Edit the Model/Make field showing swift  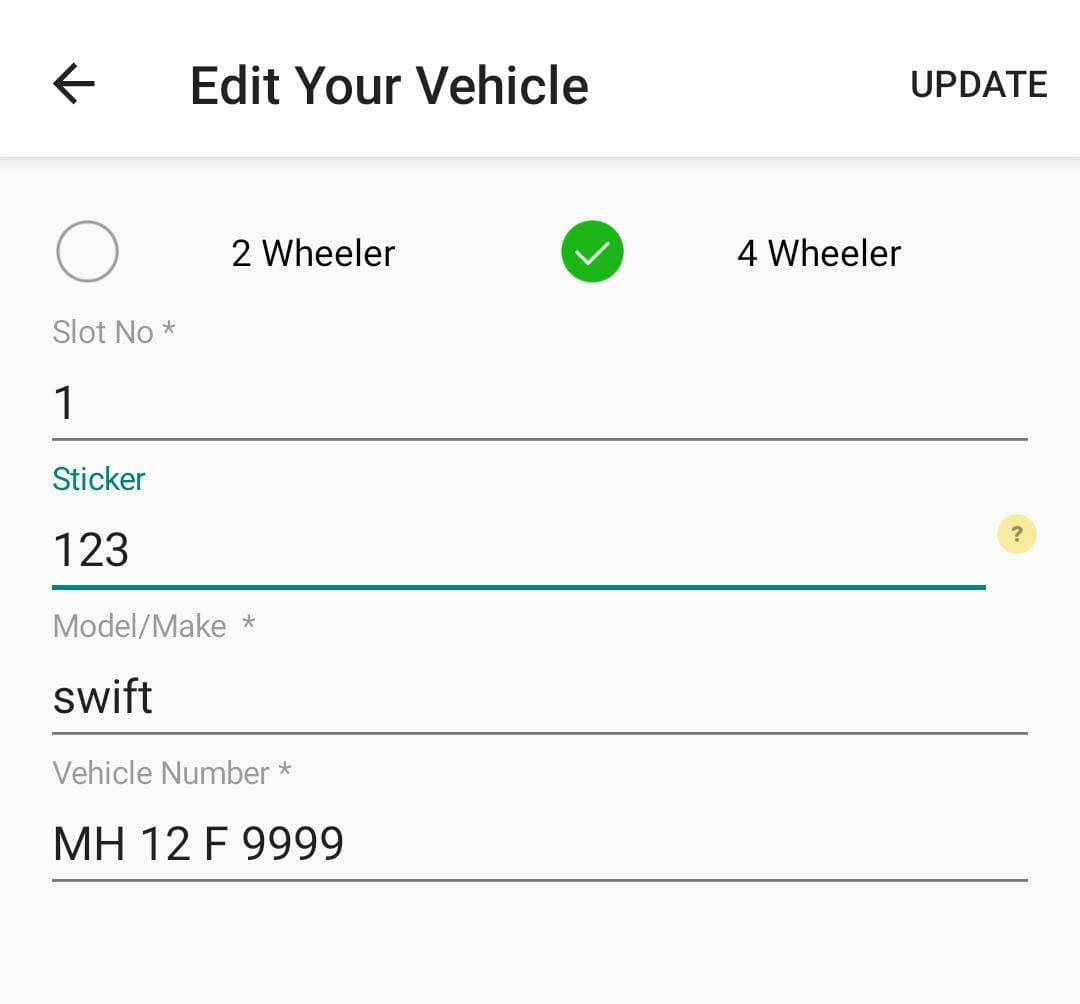coord(539,697)
